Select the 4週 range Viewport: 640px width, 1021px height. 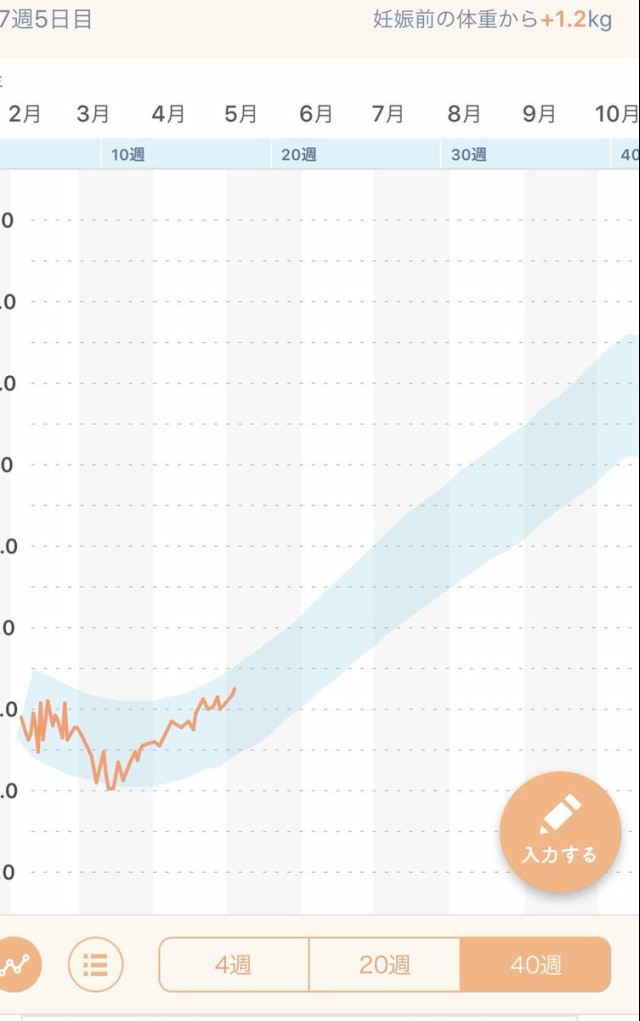pos(233,965)
